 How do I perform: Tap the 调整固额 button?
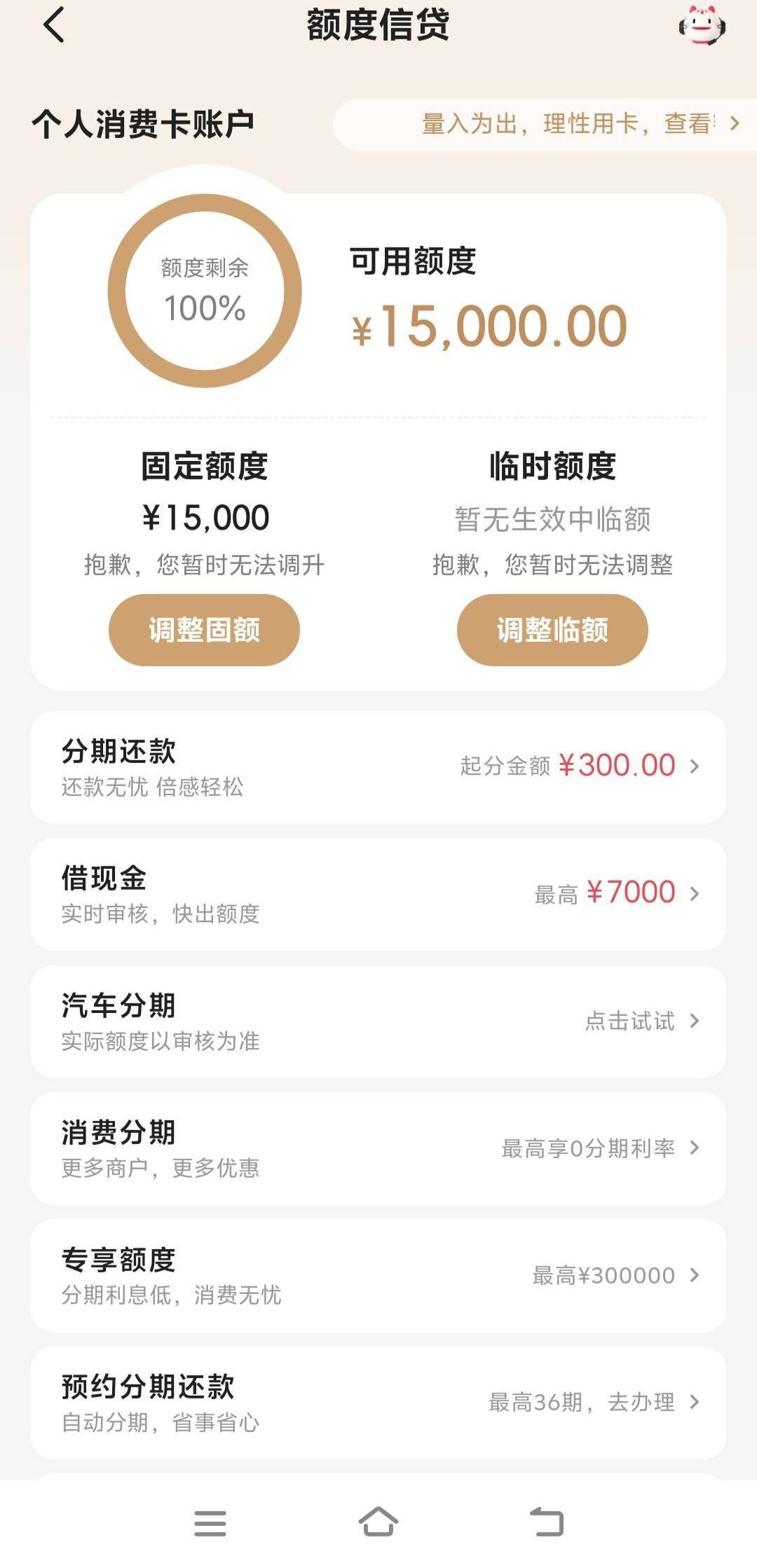tap(204, 630)
